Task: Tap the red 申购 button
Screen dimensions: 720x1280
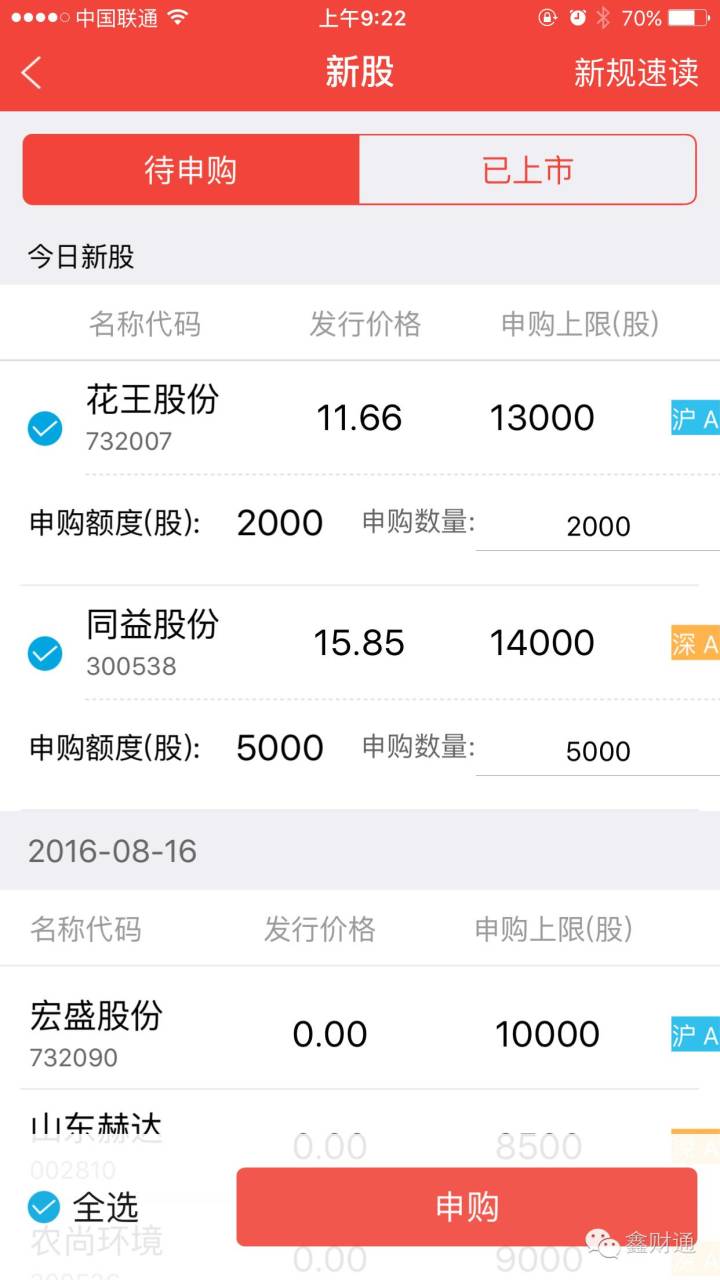Action: click(x=467, y=1207)
